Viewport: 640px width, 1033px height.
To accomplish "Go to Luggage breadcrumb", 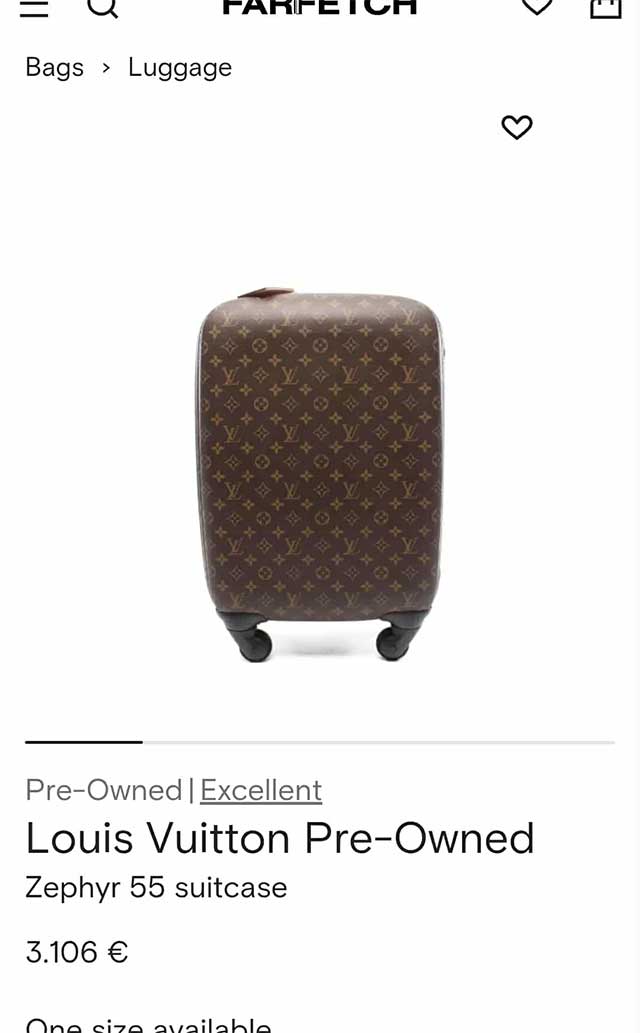I will pos(180,67).
